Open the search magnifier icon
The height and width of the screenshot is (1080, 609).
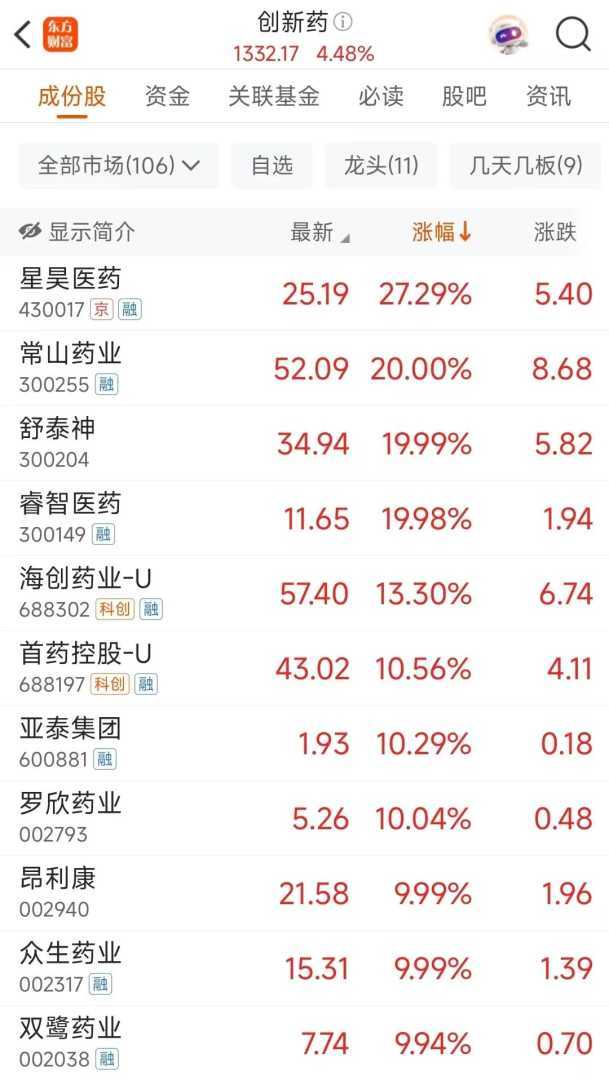(573, 35)
